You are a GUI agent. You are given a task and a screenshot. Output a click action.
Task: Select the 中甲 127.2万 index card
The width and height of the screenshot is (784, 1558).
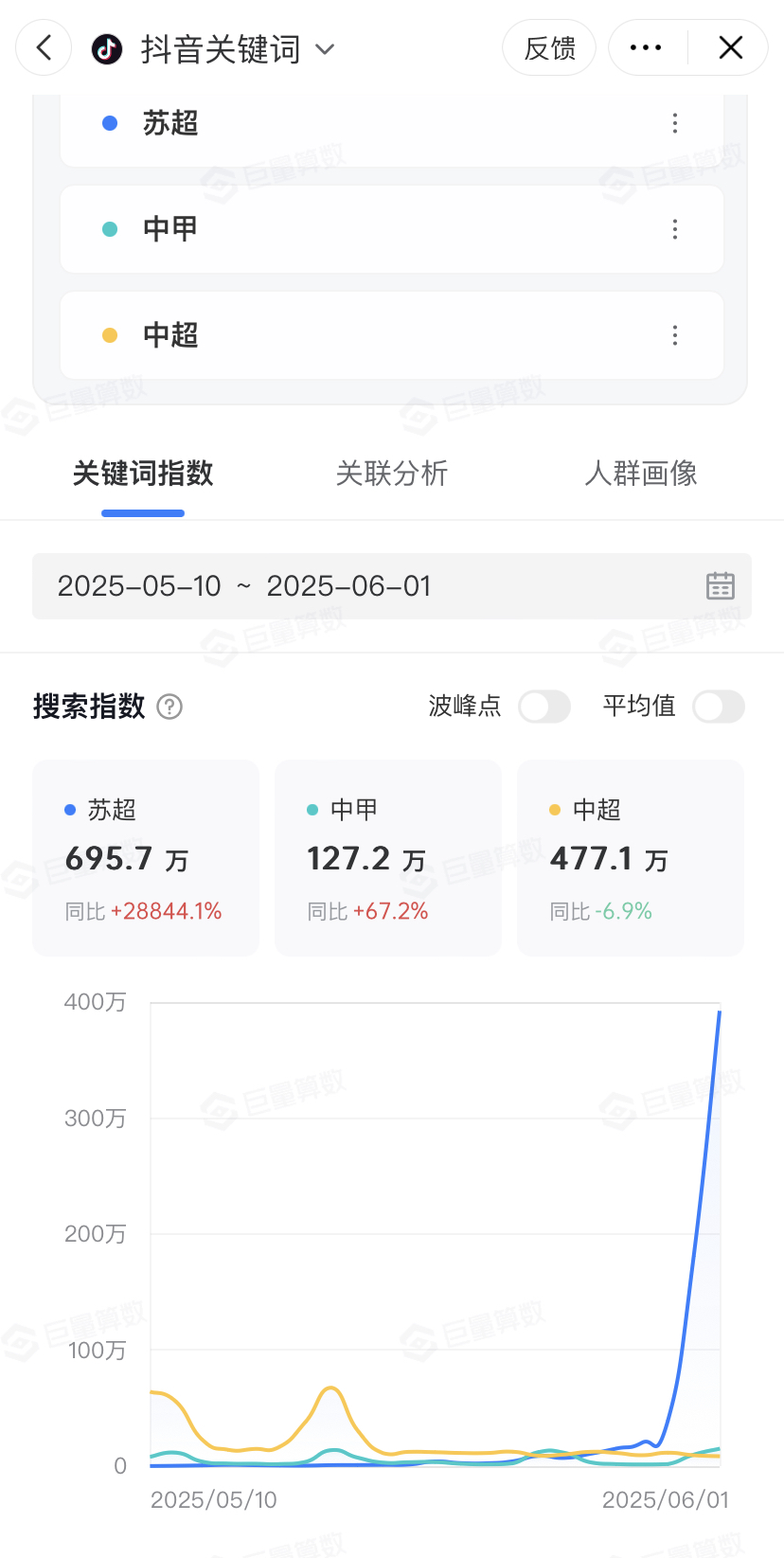[388, 858]
